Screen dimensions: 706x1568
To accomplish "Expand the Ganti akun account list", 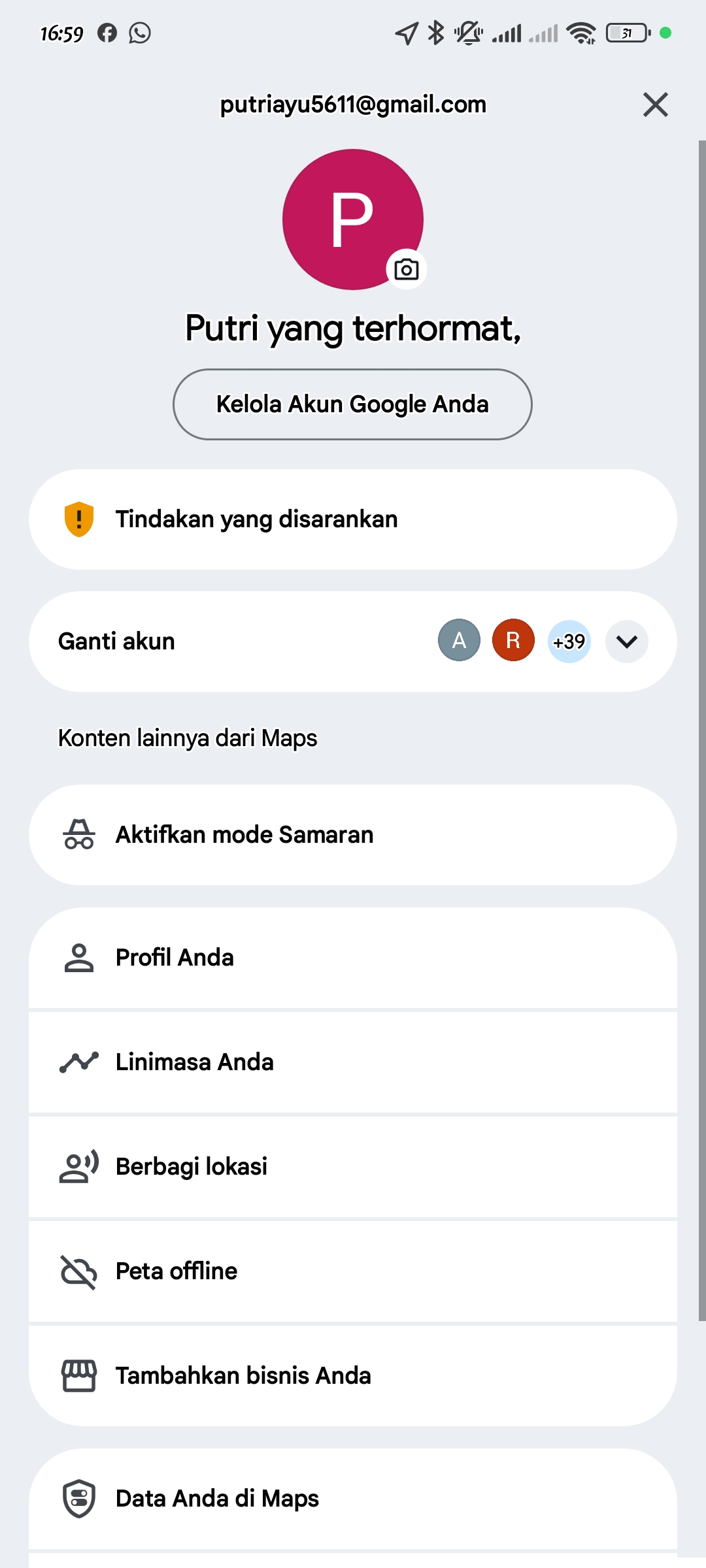I will 626,642.
